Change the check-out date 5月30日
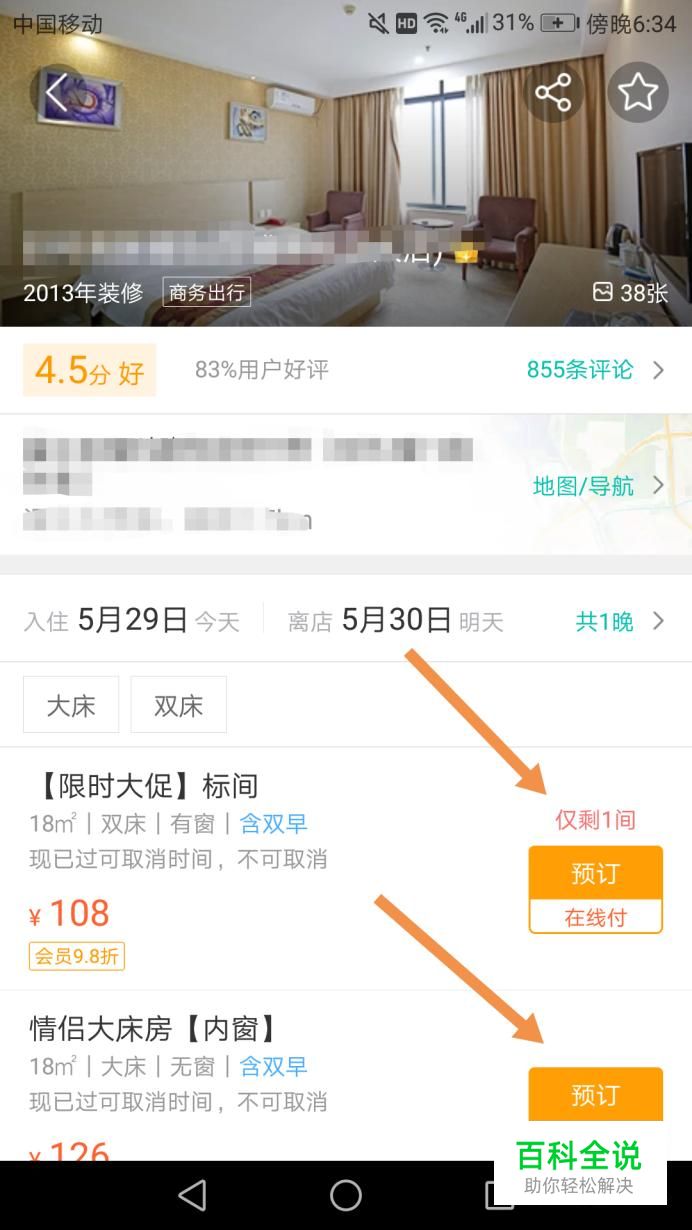The height and width of the screenshot is (1230, 692). 396,620
